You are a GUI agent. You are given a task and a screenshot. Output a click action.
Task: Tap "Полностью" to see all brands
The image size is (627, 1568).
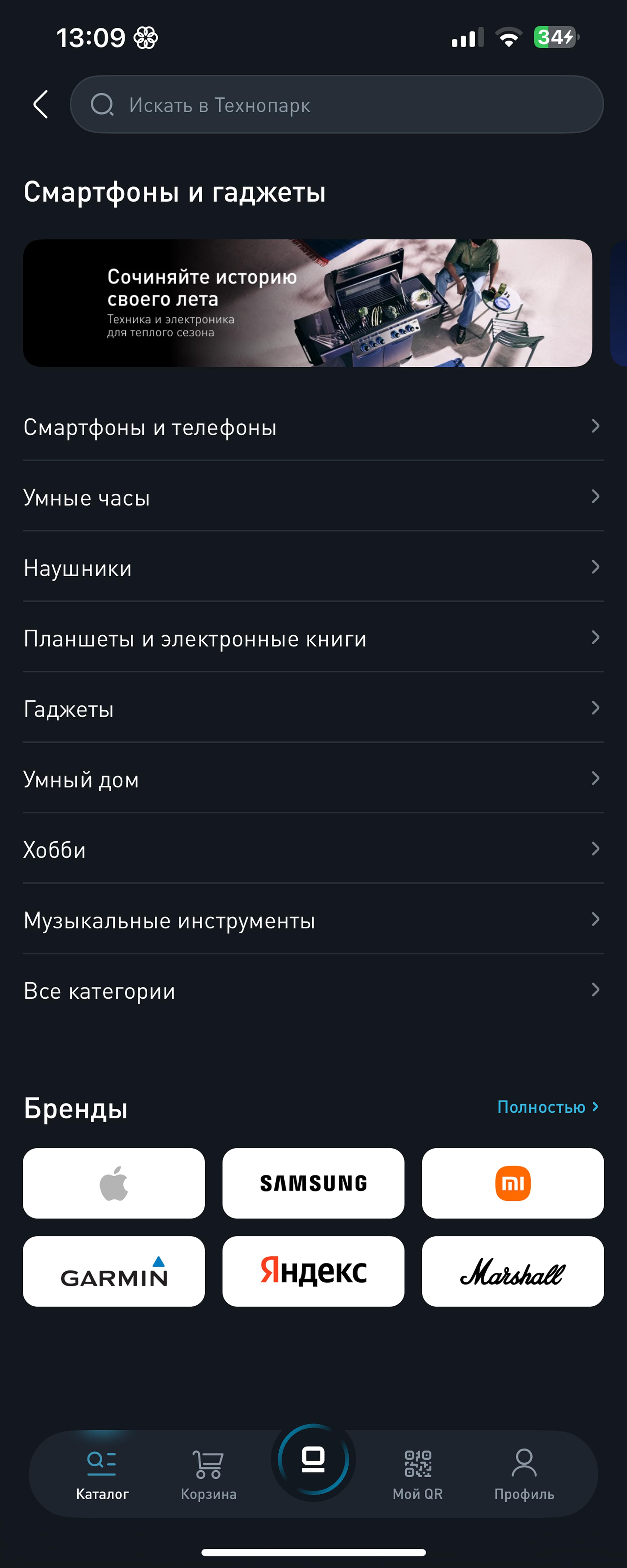(x=548, y=1107)
